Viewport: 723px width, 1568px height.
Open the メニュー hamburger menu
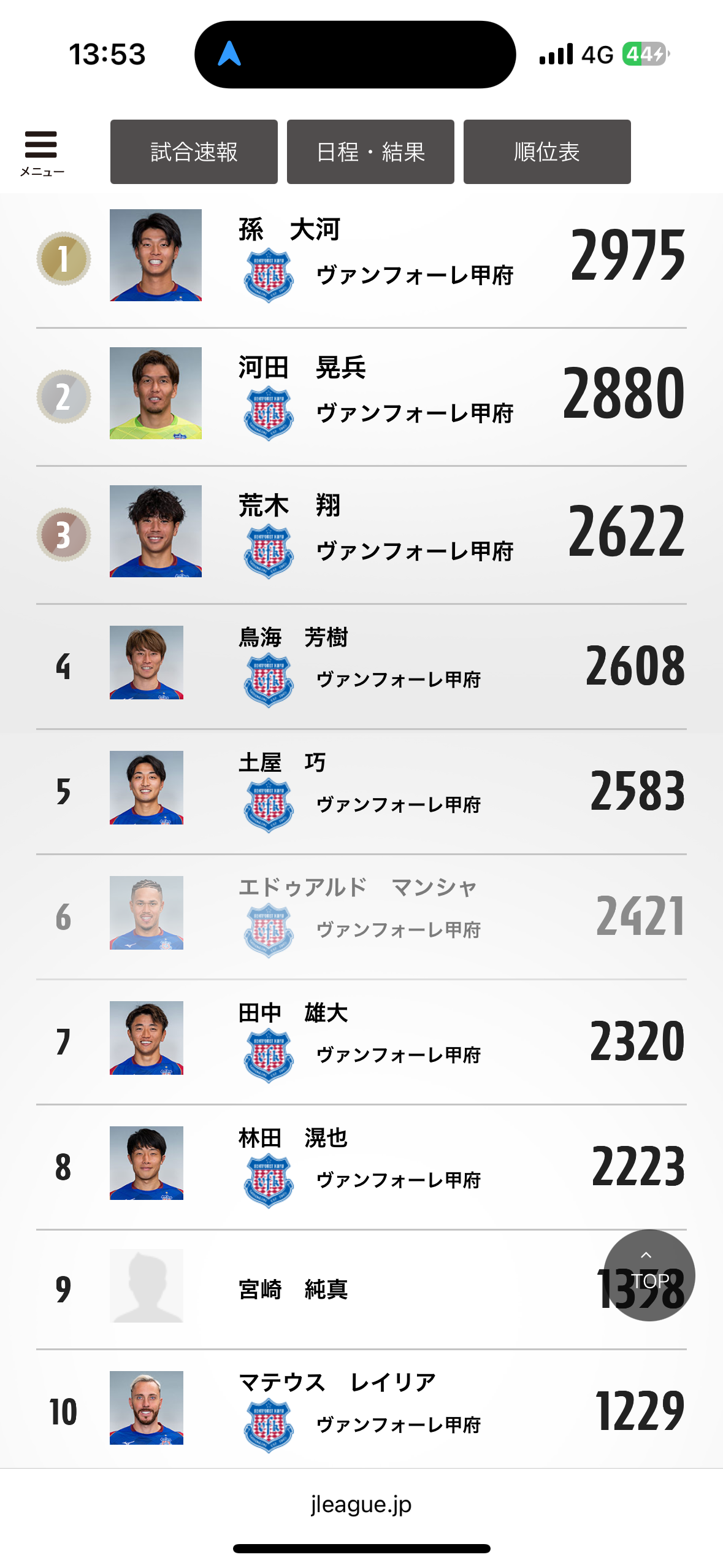point(41,152)
